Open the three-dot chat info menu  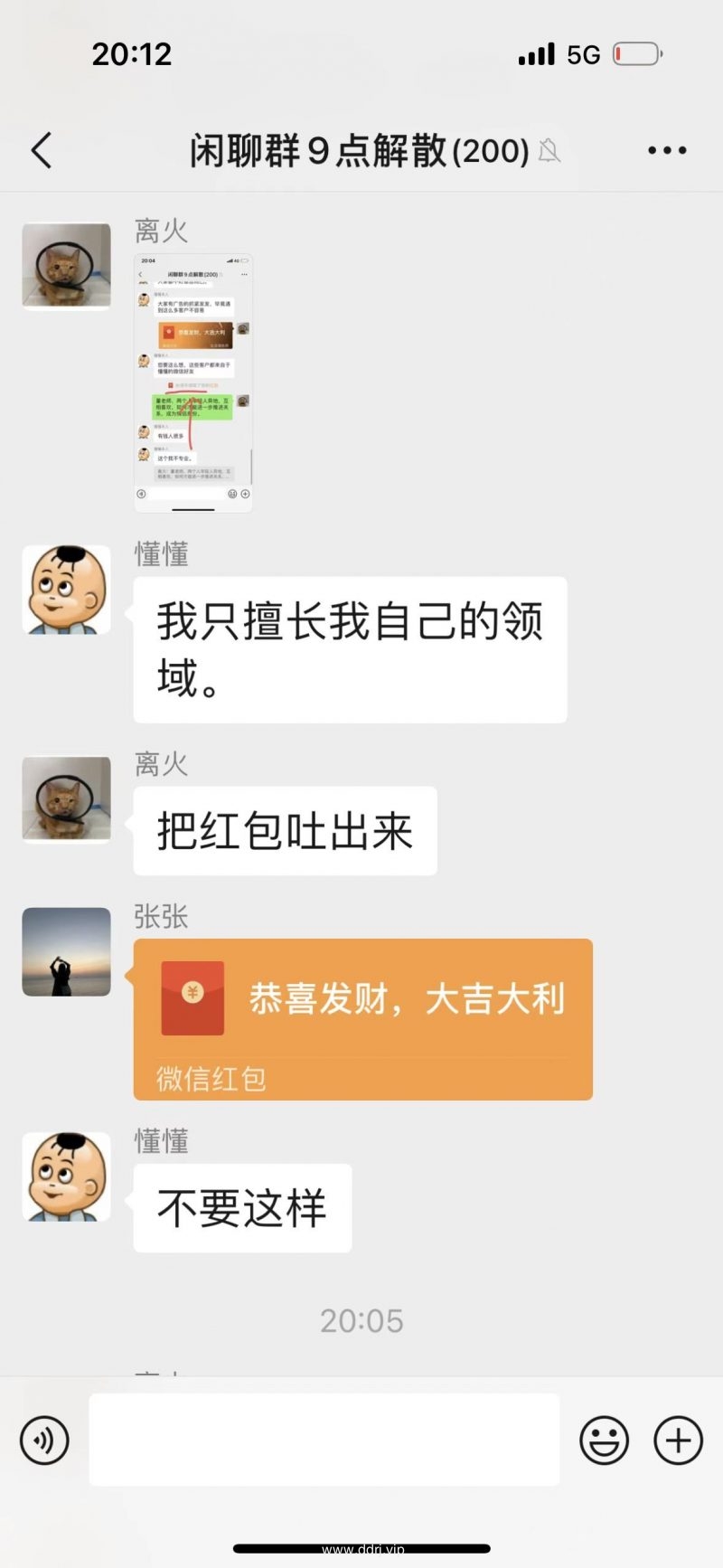[x=667, y=151]
